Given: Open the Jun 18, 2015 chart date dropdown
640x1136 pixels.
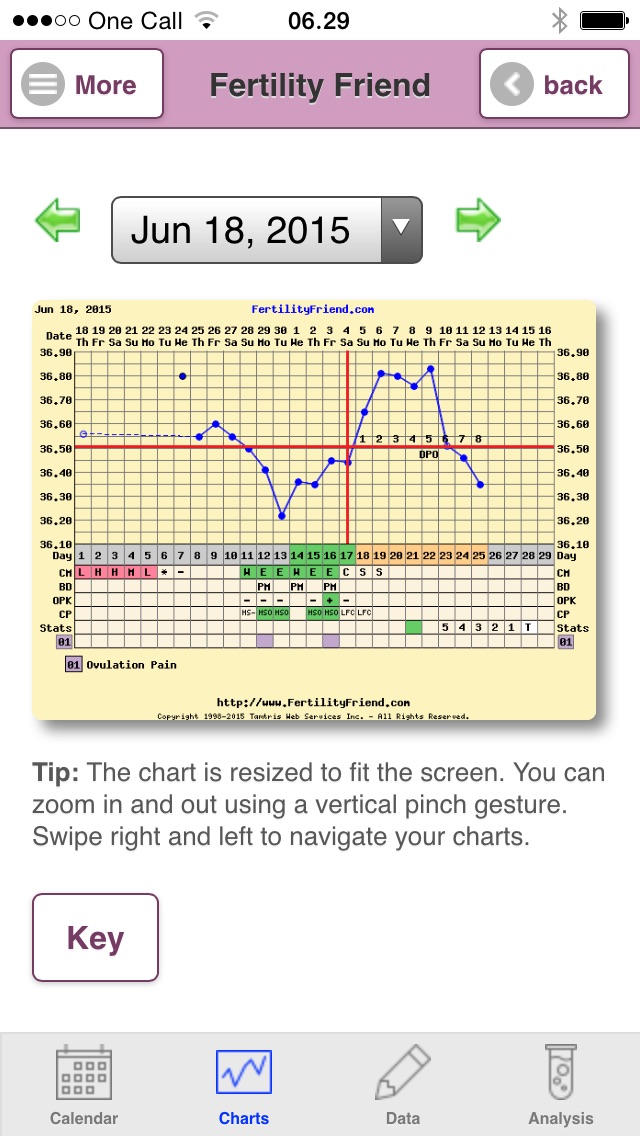Looking at the screenshot, I should point(267,230).
